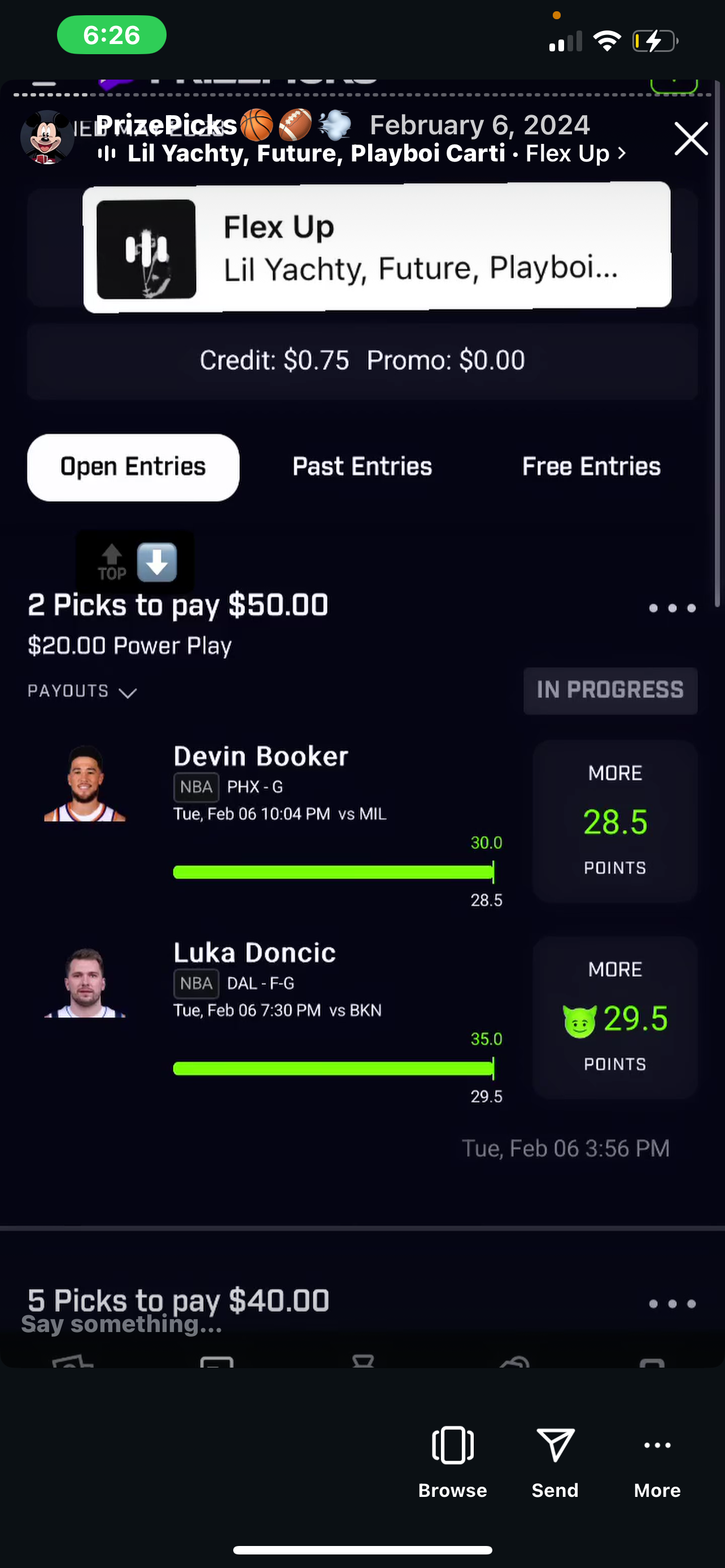Tap the Say something reply field
The width and height of the screenshot is (725, 1568).
(x=122, y=1324)
